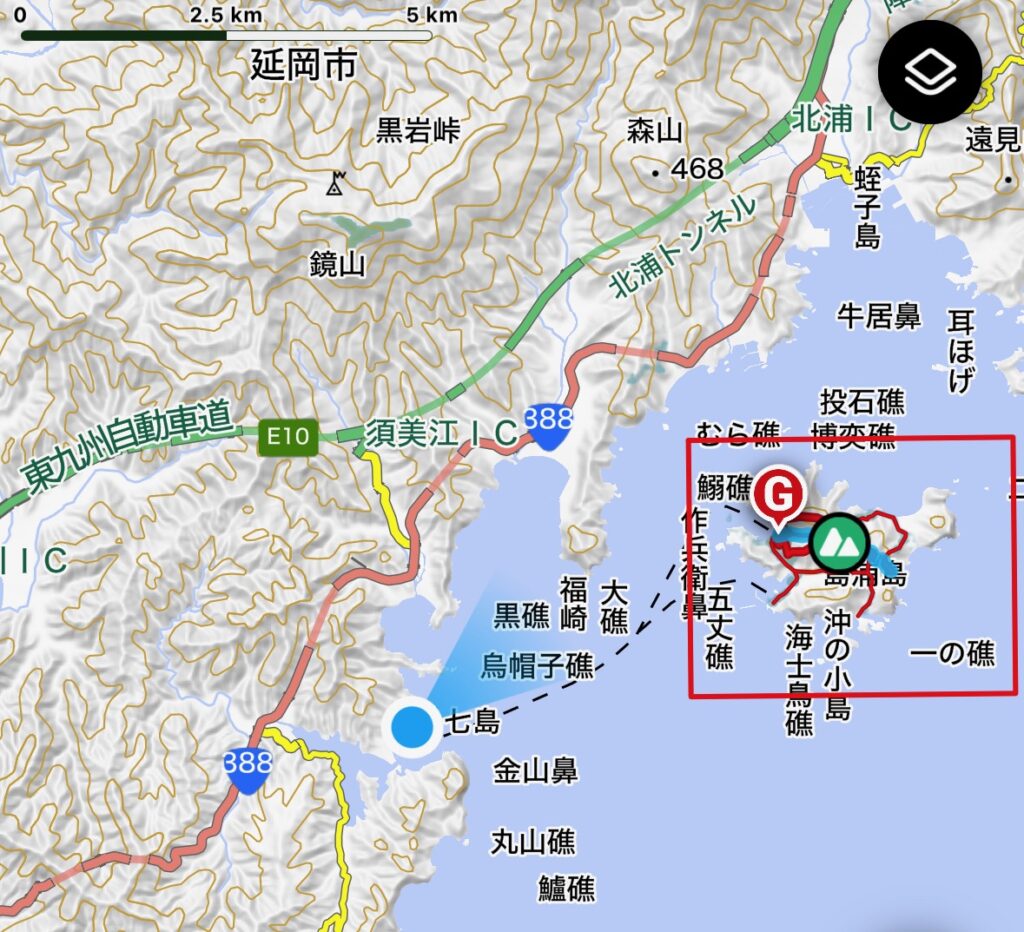Select the red G goal pin
Image resolution: width=1024 pixels, height=932 pixels.
779,492
